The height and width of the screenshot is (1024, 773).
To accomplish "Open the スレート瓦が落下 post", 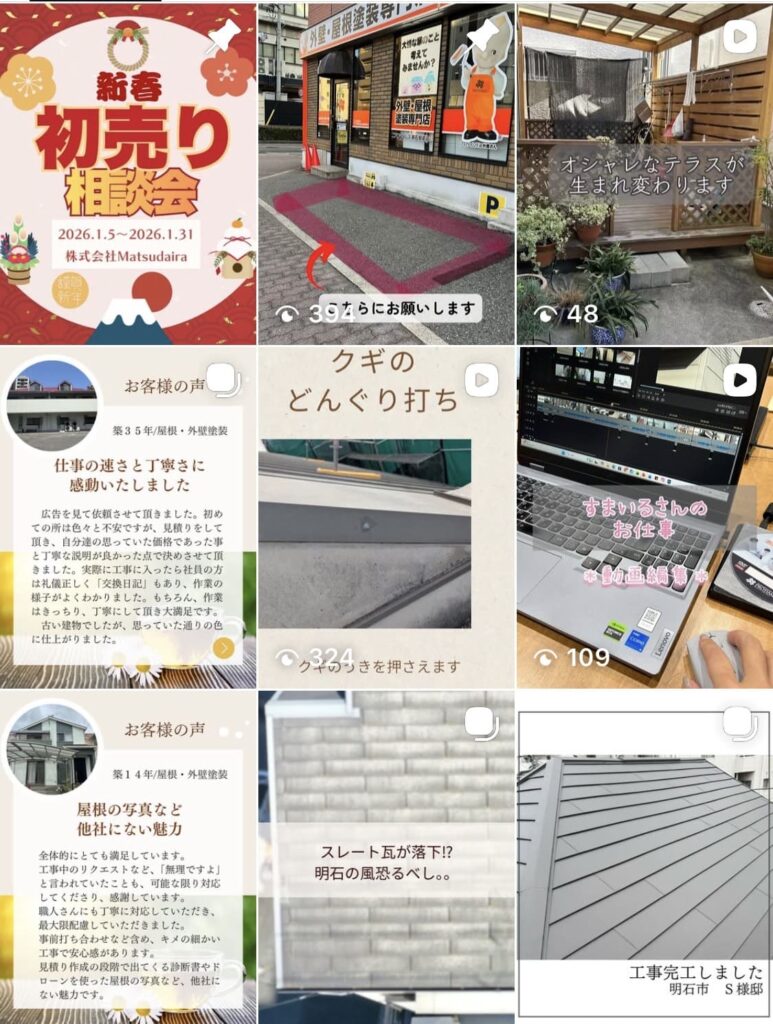I will pyautogui.click(x=386, y=857).
